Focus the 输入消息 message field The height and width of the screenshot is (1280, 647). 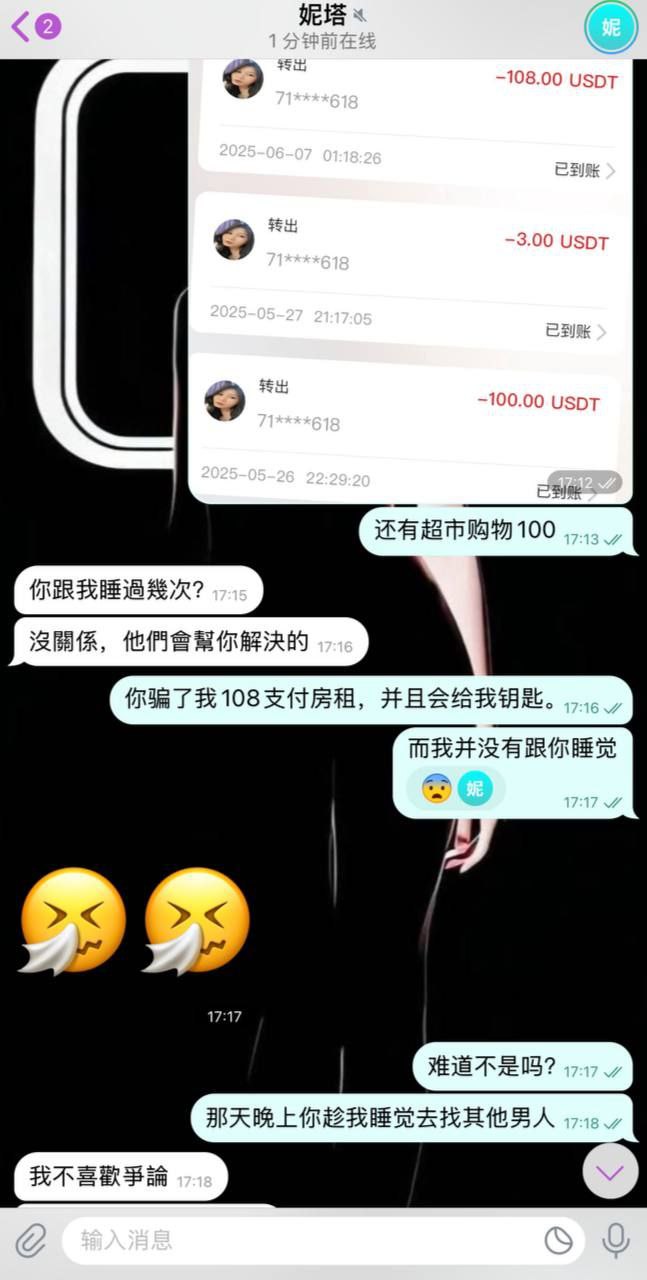point(300,1241)
